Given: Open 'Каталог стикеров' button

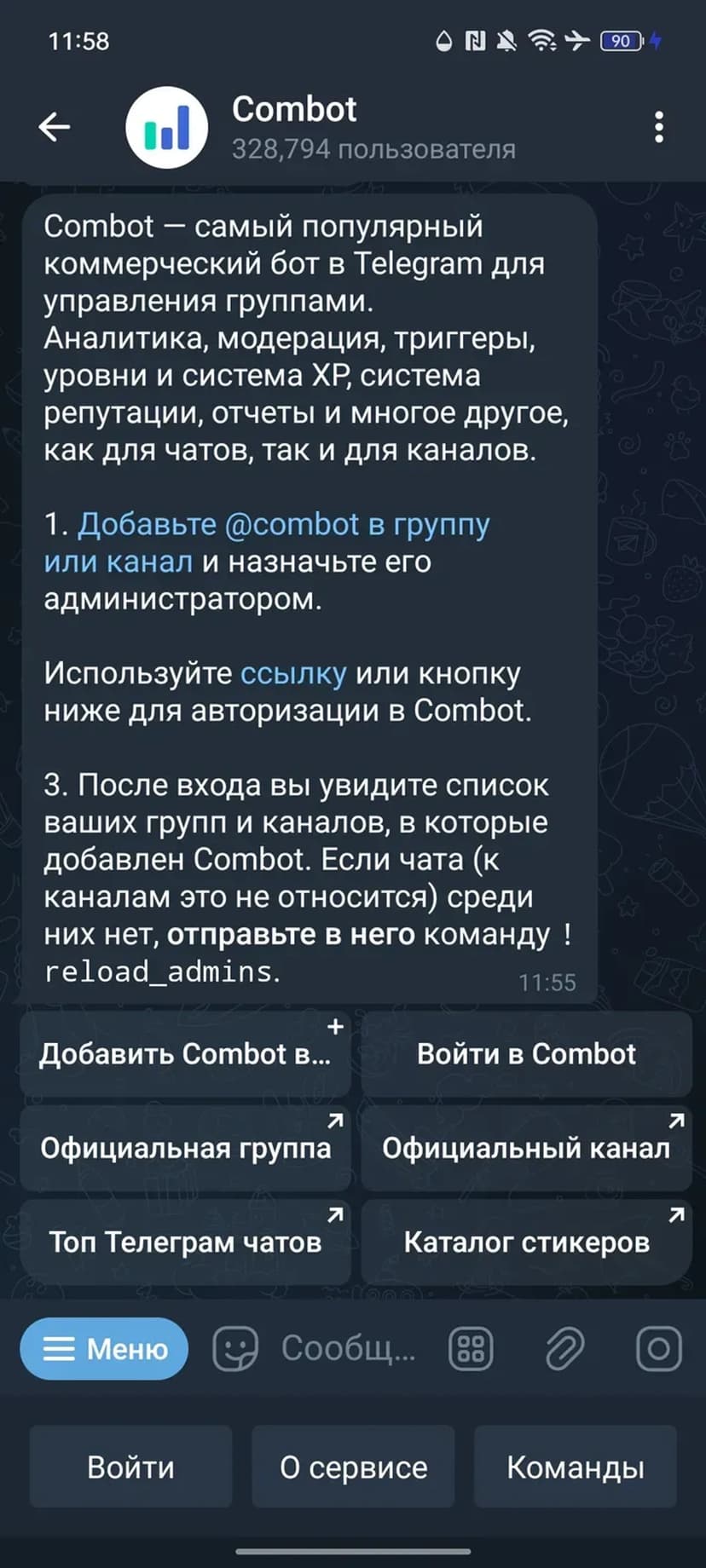Looking at the screenshot, I should click(x=526, y=1242).
